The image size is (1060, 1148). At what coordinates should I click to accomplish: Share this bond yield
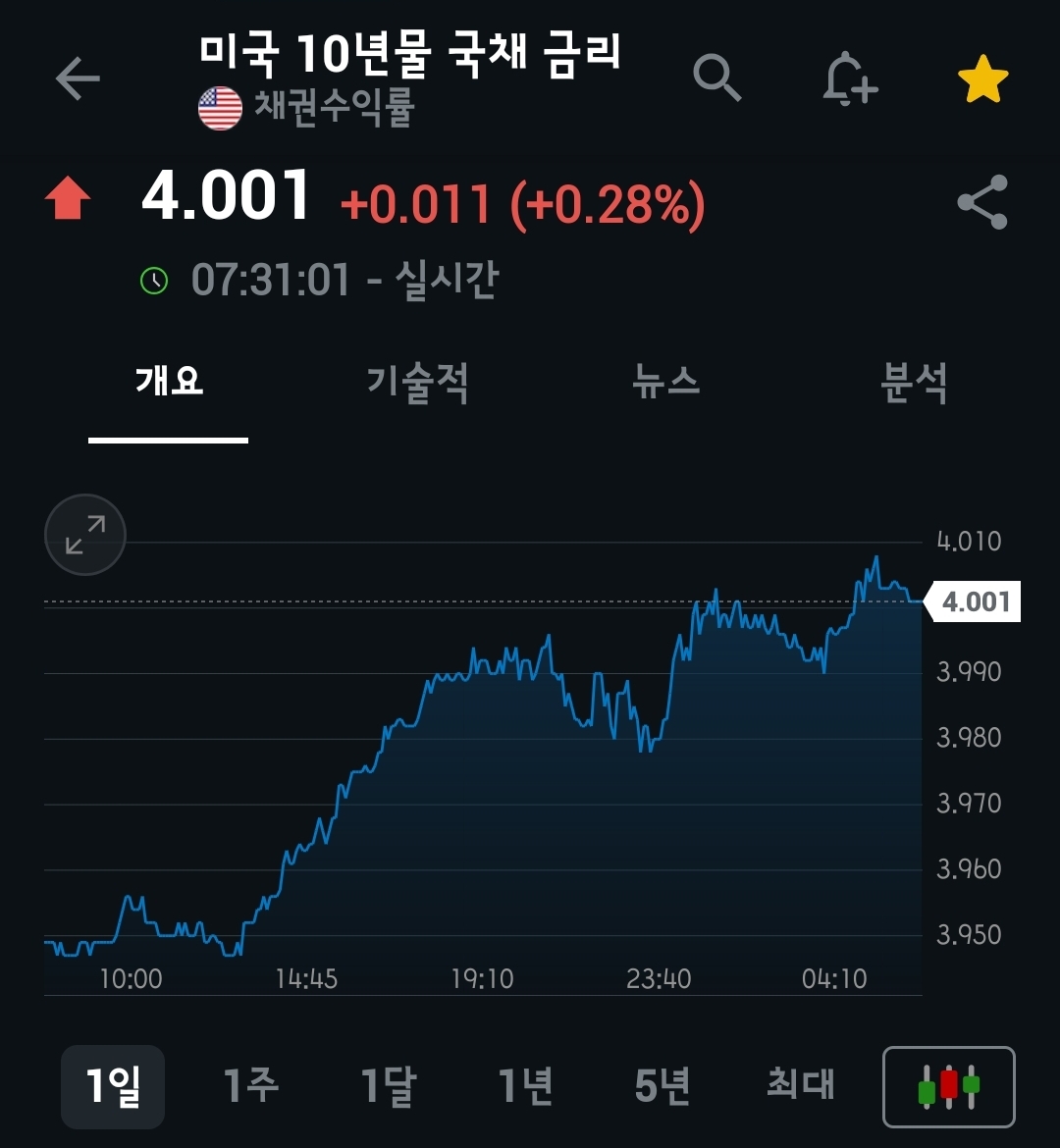pos(982,202)
